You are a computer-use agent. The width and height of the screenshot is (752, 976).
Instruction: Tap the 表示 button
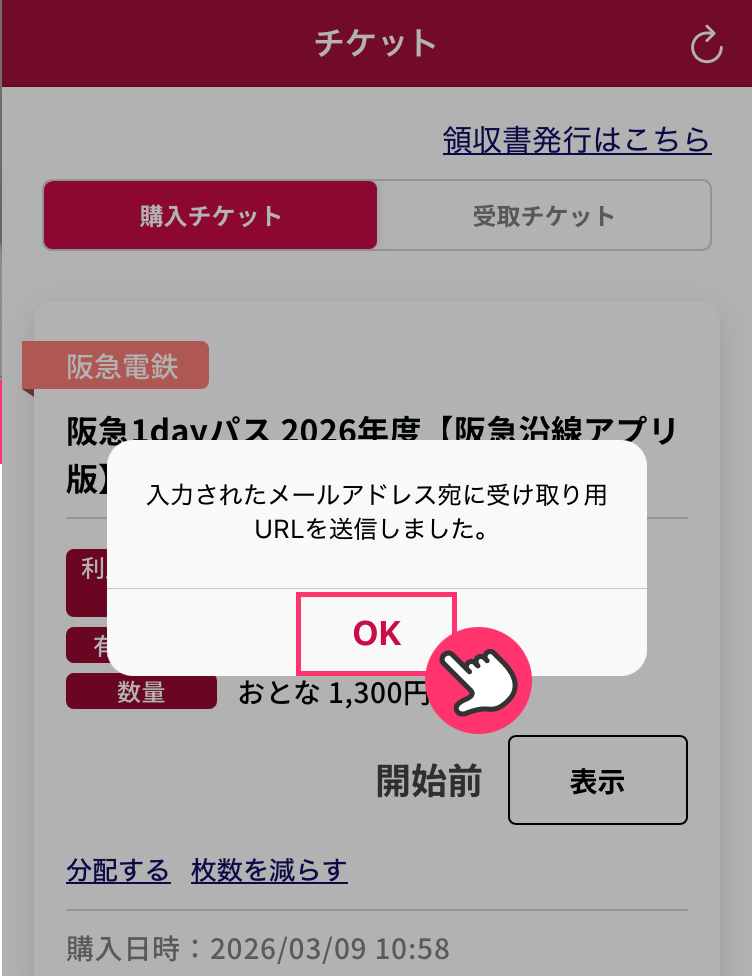(598, 780)
